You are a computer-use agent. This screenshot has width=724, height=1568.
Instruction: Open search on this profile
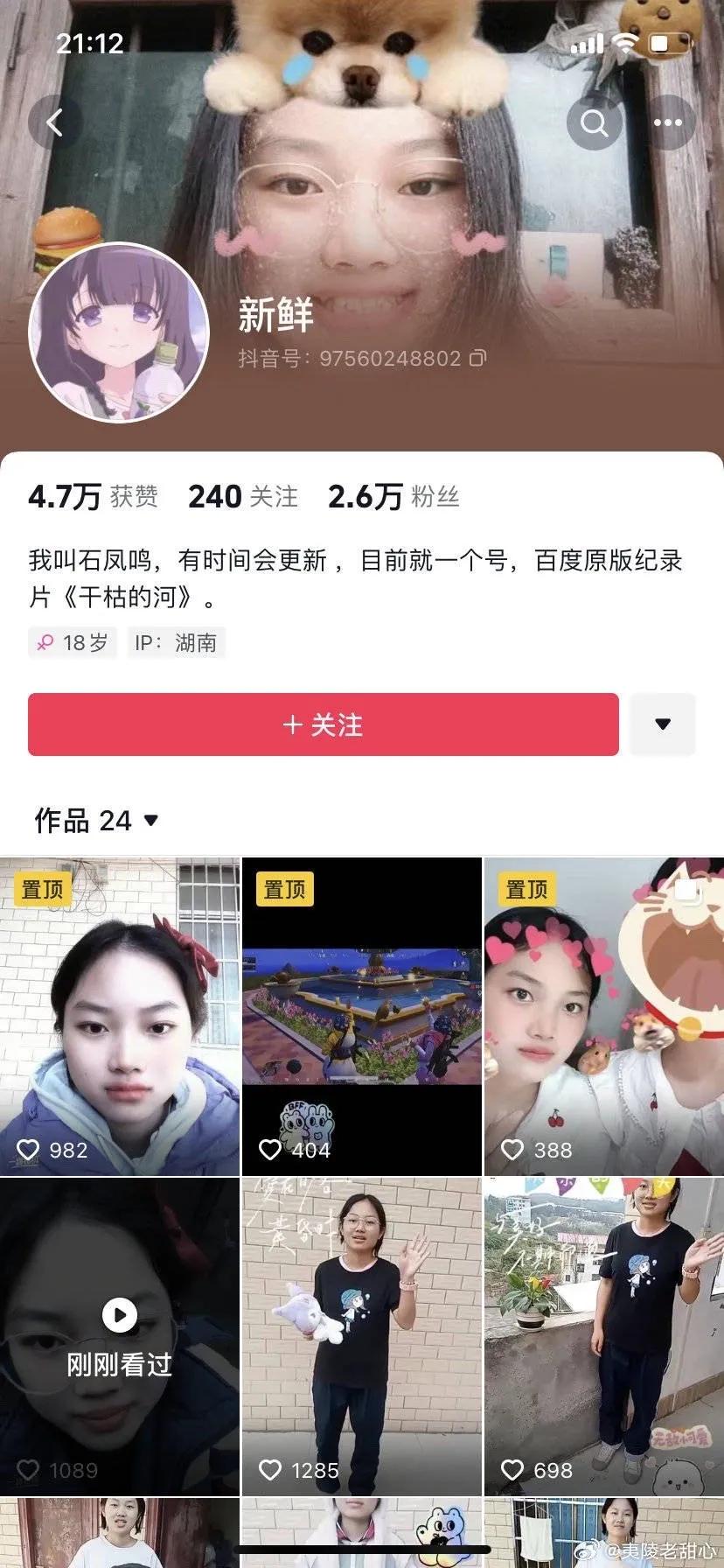tap(595, 122)
